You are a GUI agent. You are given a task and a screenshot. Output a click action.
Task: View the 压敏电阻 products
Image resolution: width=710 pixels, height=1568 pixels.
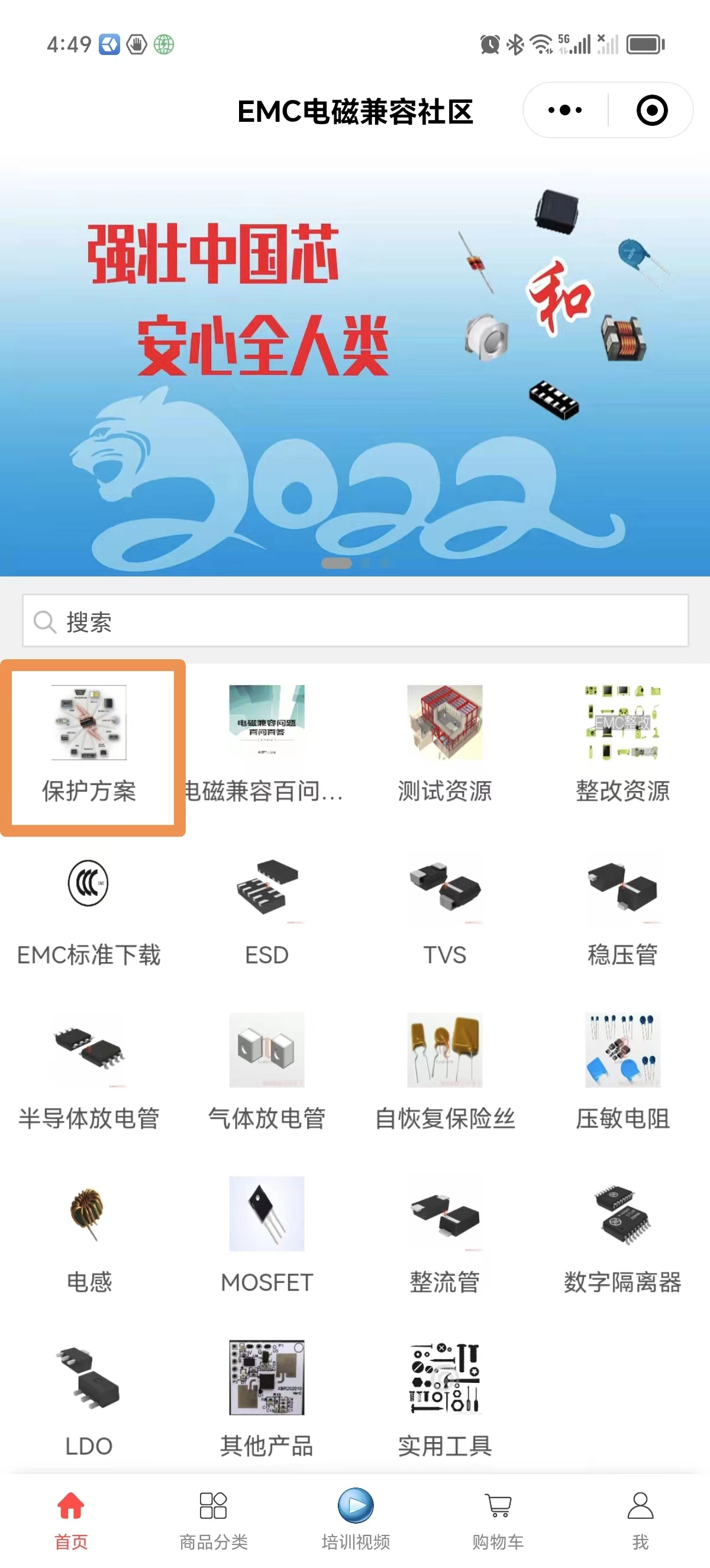[x=622, y=1073]
